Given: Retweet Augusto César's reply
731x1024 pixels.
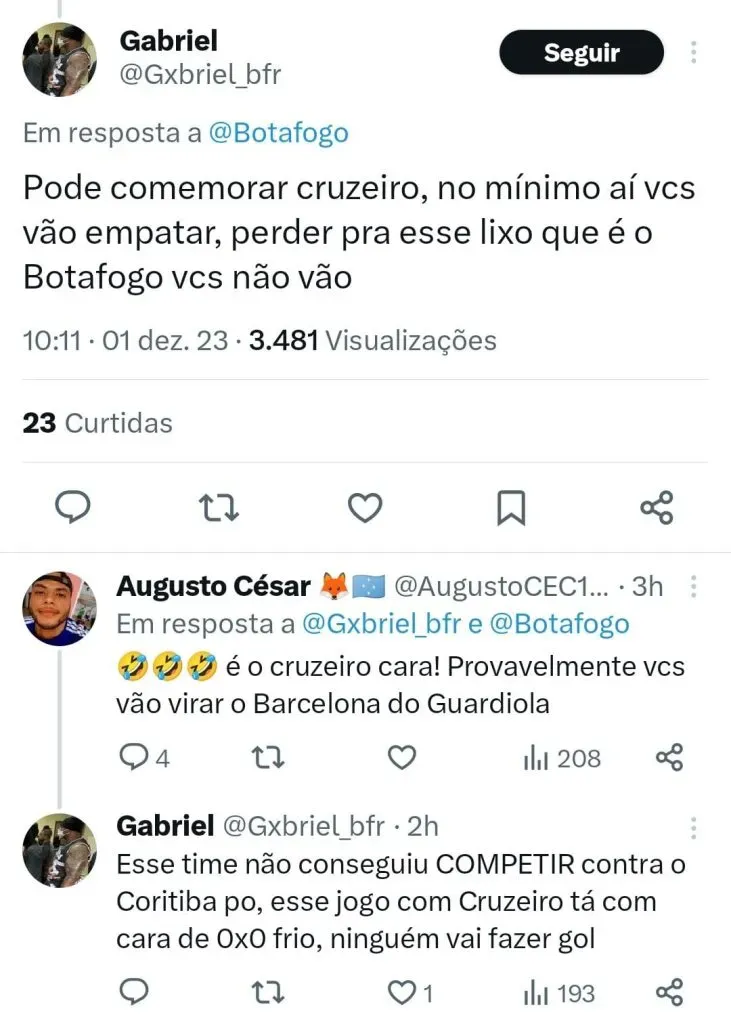Looking at the screenshot, I should pos(263,758).
